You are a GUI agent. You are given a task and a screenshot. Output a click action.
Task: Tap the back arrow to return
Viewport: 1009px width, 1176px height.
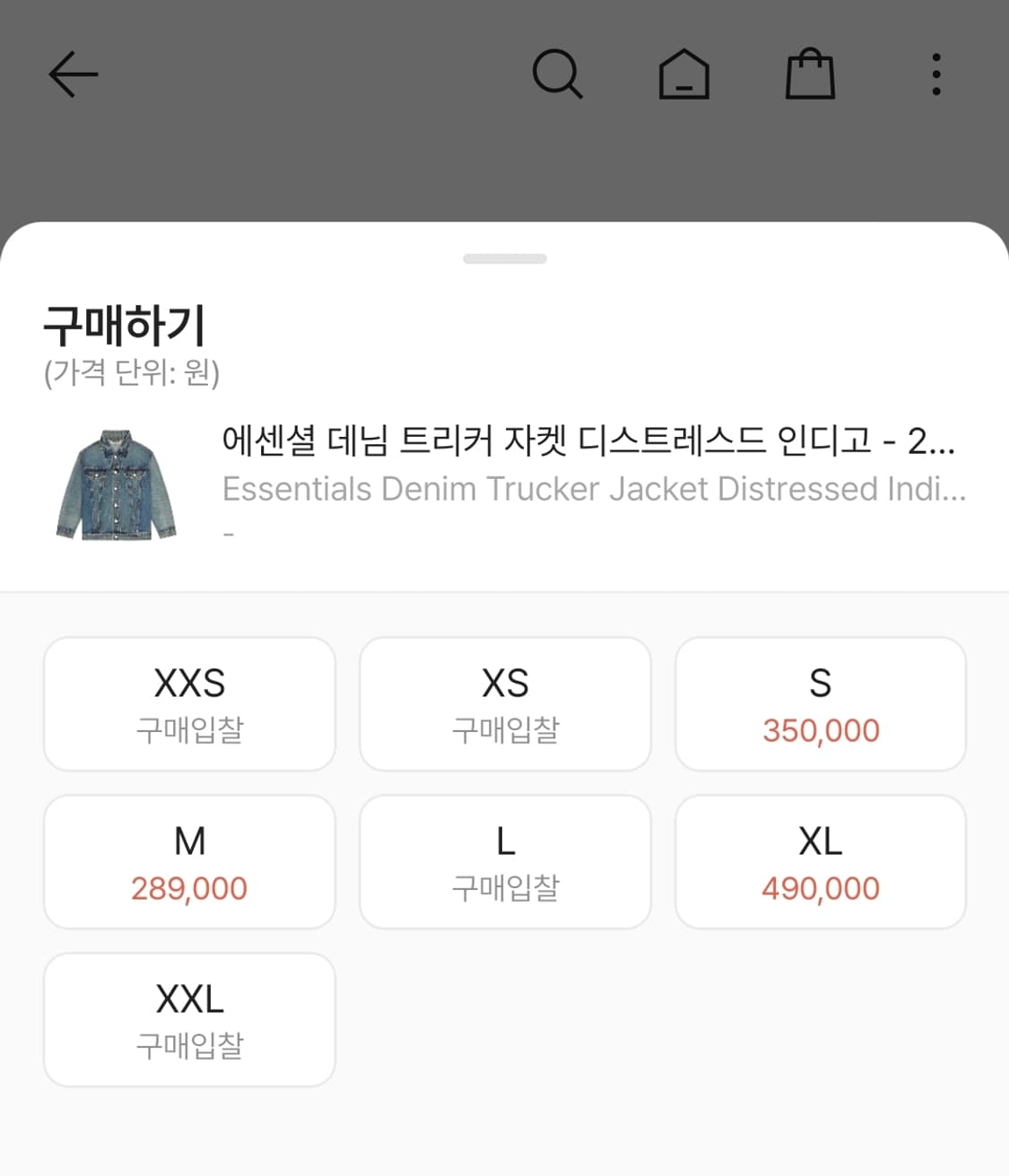[74, 74]
